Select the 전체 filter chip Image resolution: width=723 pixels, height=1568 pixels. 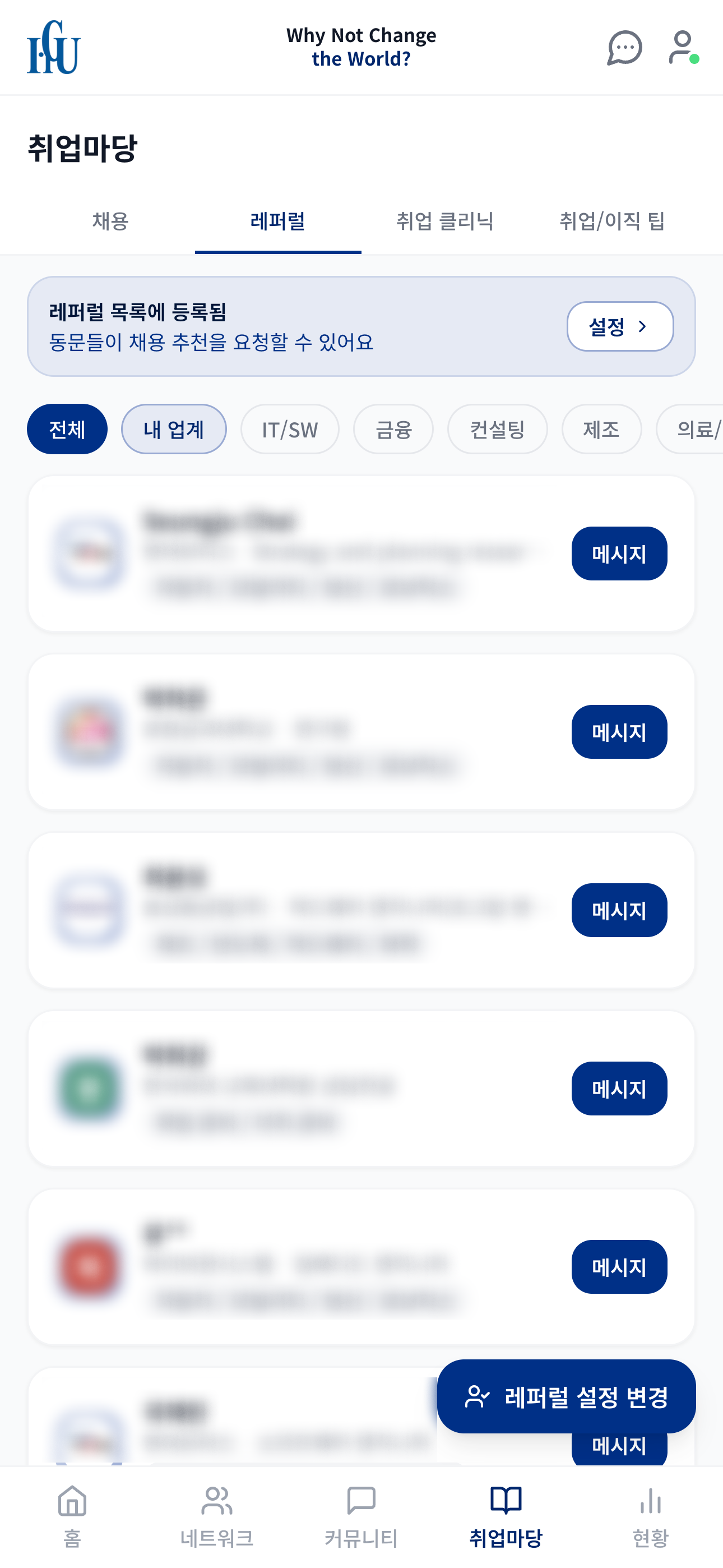pos(67,428)
